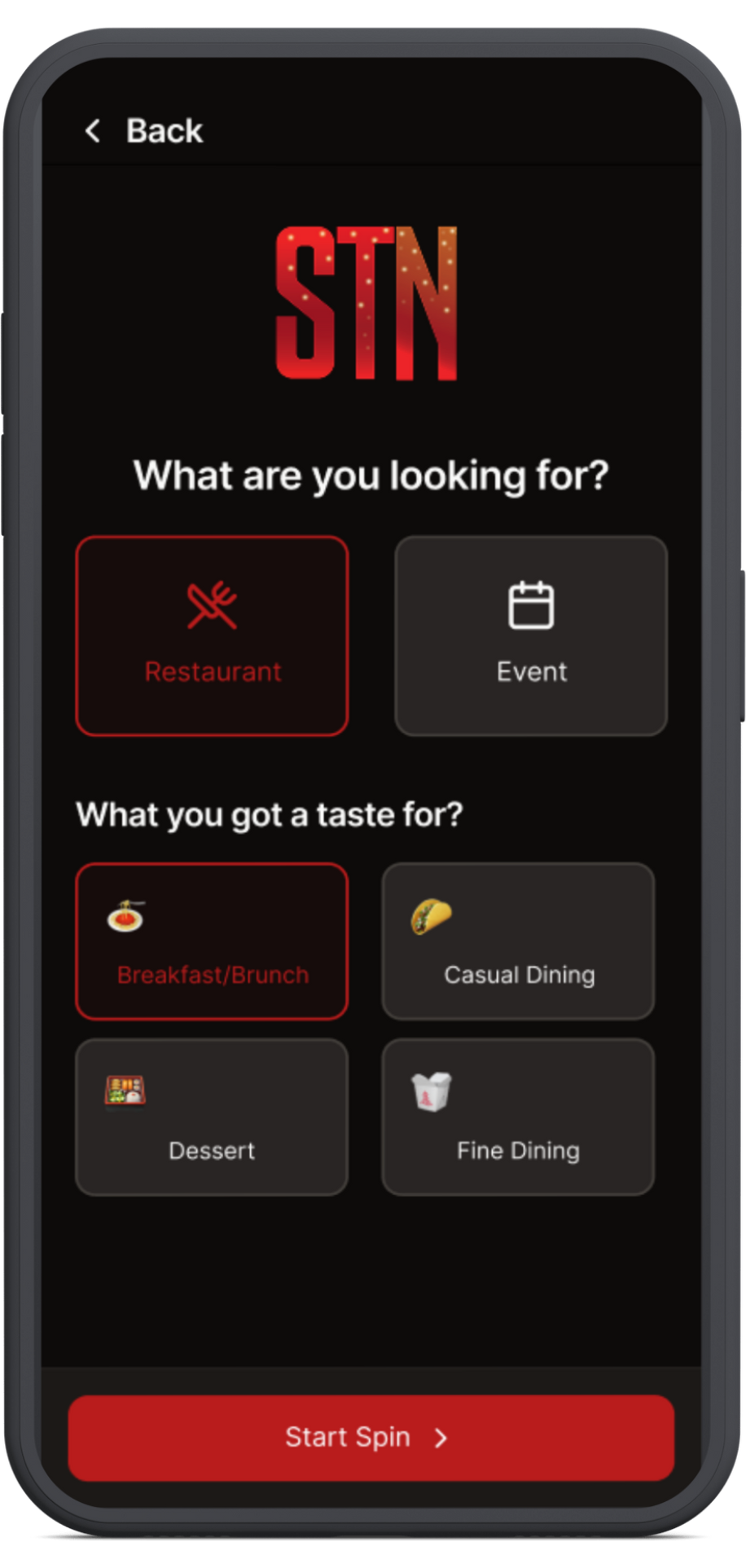
Task: Select Fine Dining
Action: (518, 1117)
